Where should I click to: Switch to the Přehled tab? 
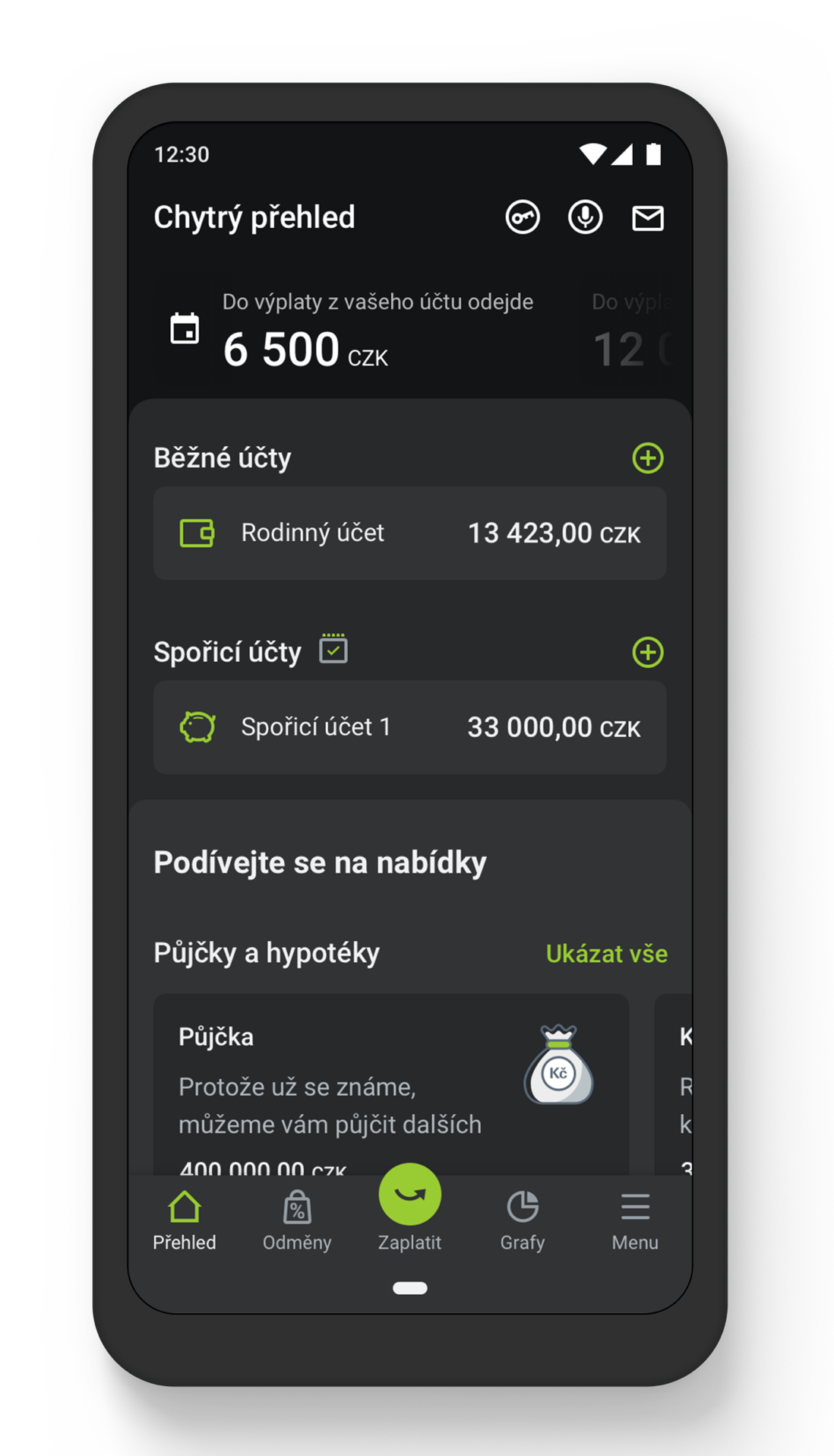(x=185, y=1220)
